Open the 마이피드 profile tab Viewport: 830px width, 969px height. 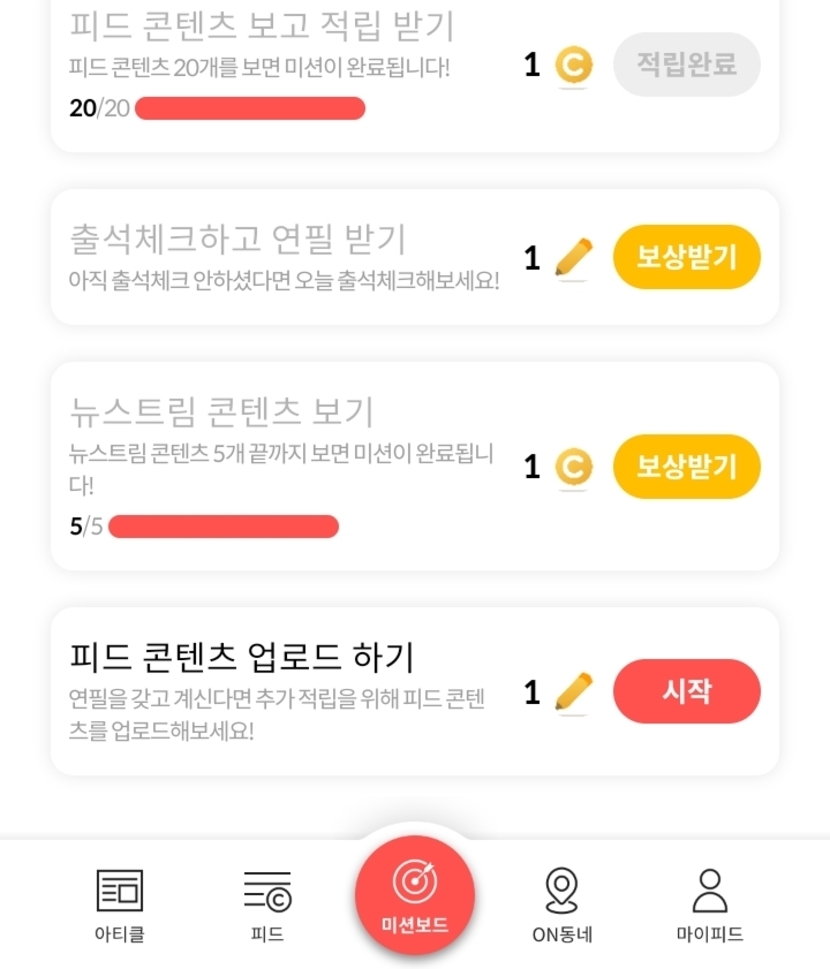tap(709, 905)
